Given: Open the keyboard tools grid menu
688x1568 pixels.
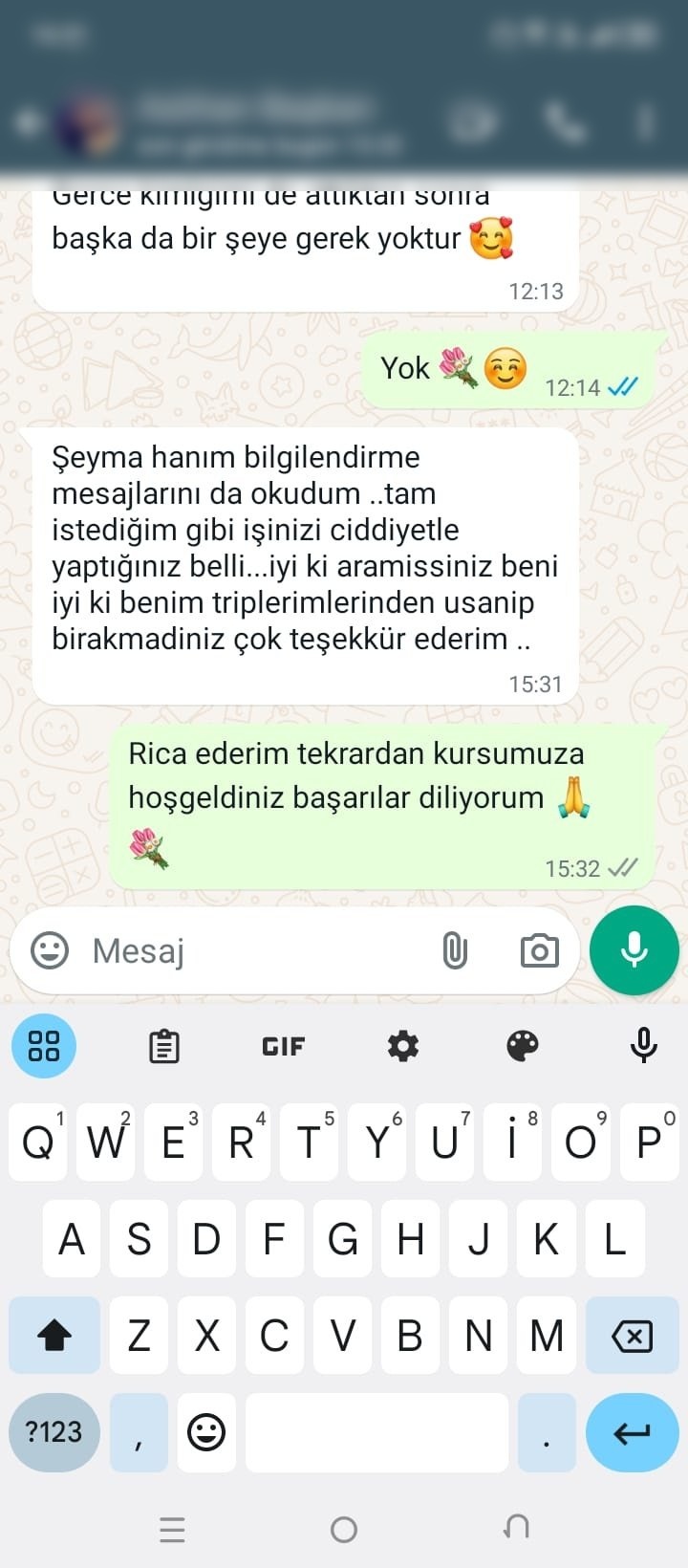Looking at the screenshot, I should [x=44, y=1046].
